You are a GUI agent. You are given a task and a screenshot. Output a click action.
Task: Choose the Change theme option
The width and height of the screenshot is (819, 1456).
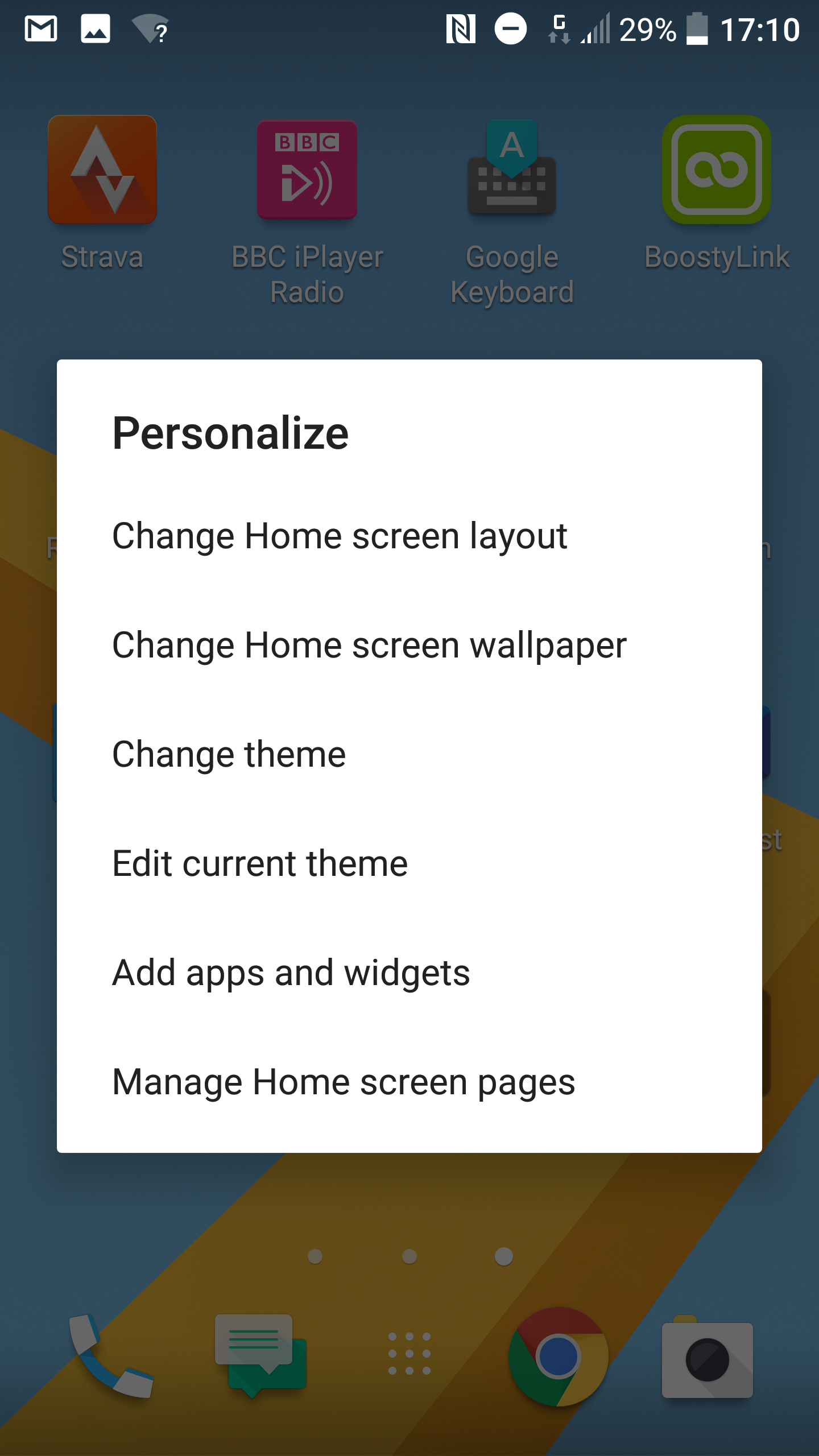coord(409,754)
